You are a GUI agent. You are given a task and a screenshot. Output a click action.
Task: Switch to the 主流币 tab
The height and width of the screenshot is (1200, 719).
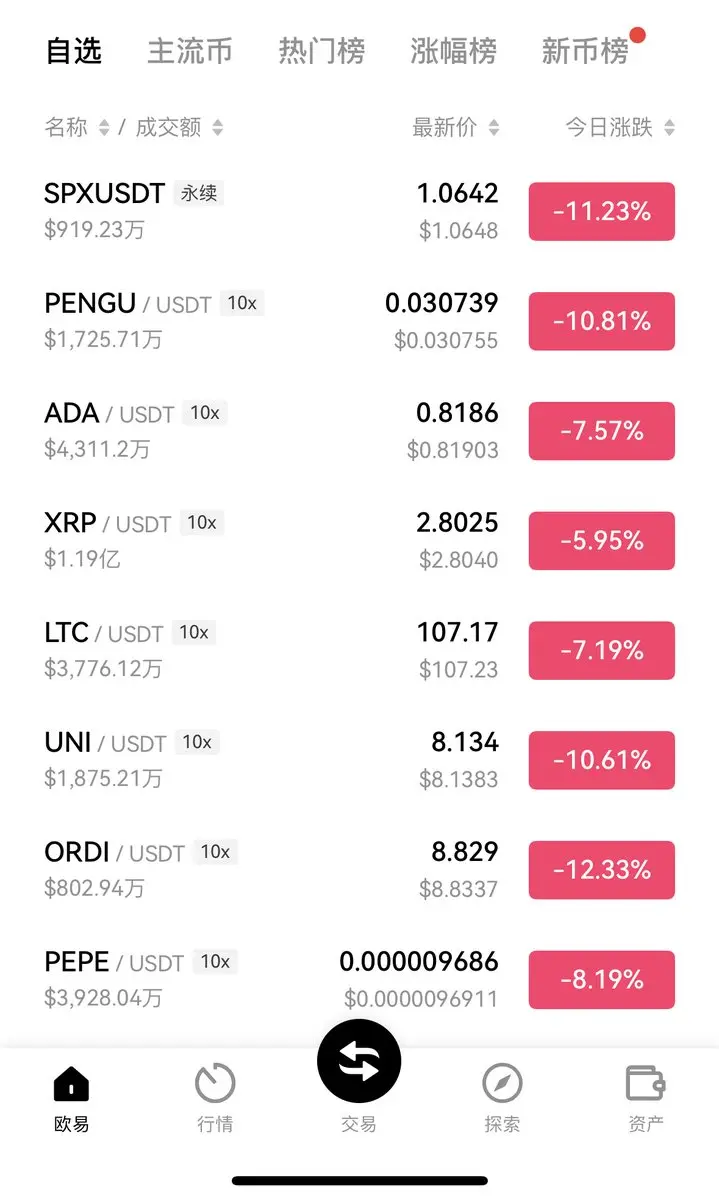click(190, 51)
